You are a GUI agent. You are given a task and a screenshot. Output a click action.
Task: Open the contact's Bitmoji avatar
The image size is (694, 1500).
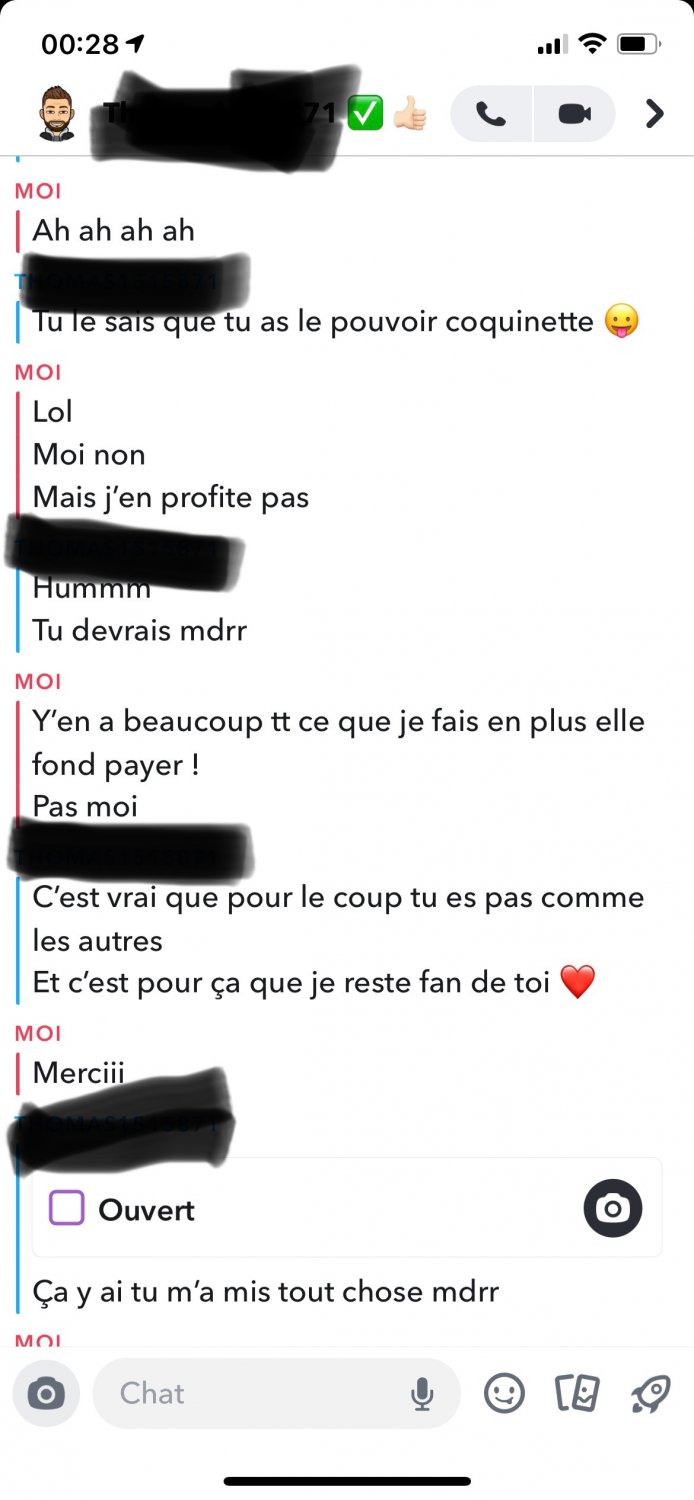(x=57, y=114)
